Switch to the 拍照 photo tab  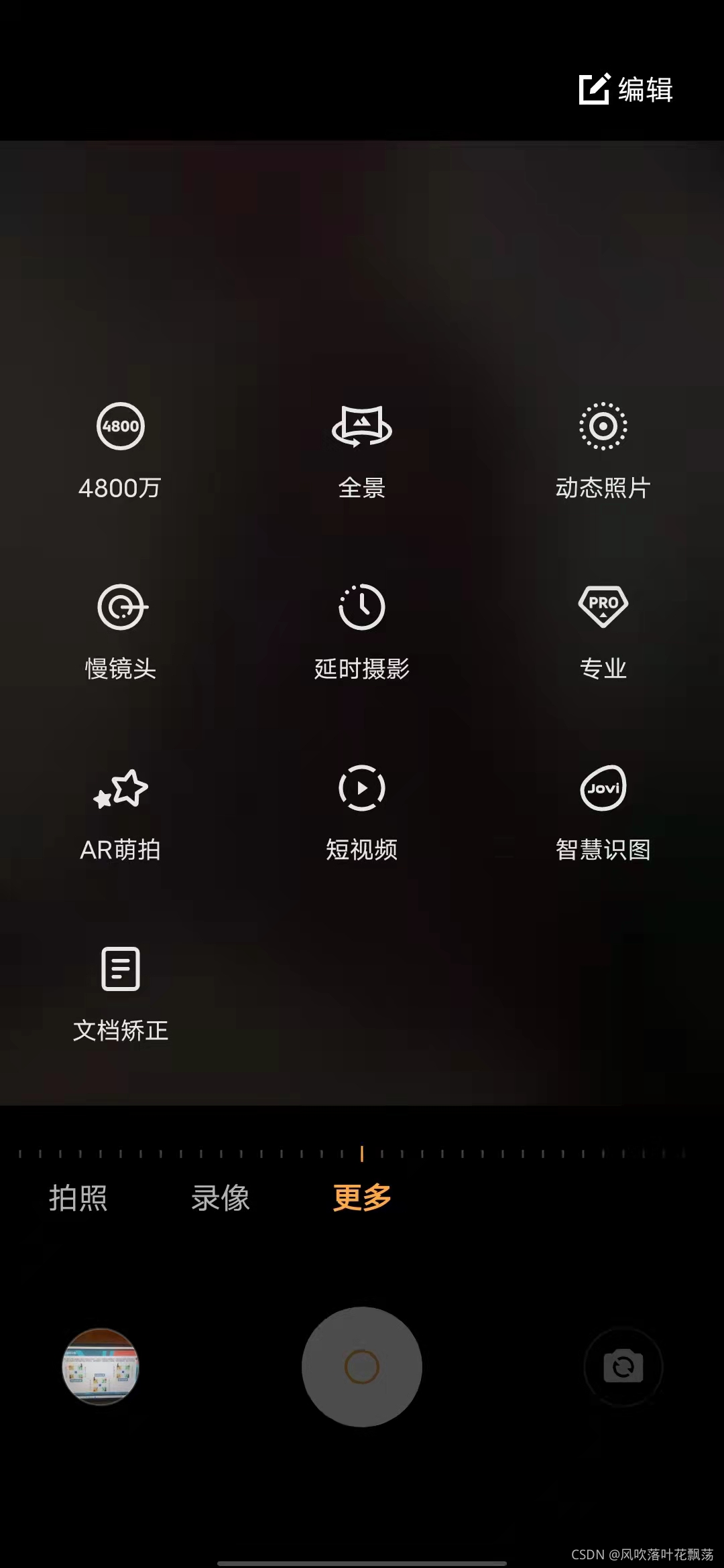point(78,1197)
